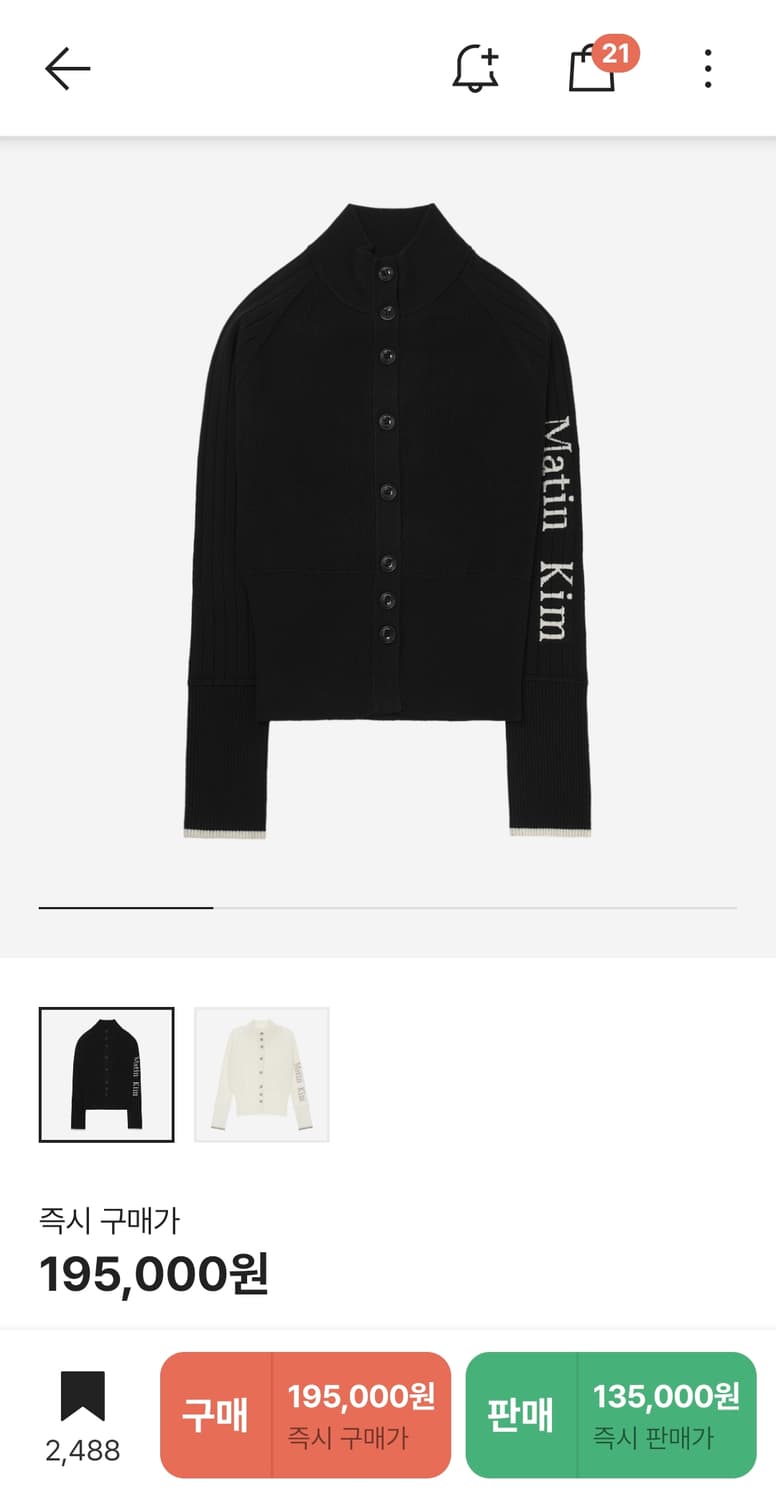Image resolution: width=776 pixels, height=1500 pixels.
Task: Bookmark this product
Action: 83,1417
